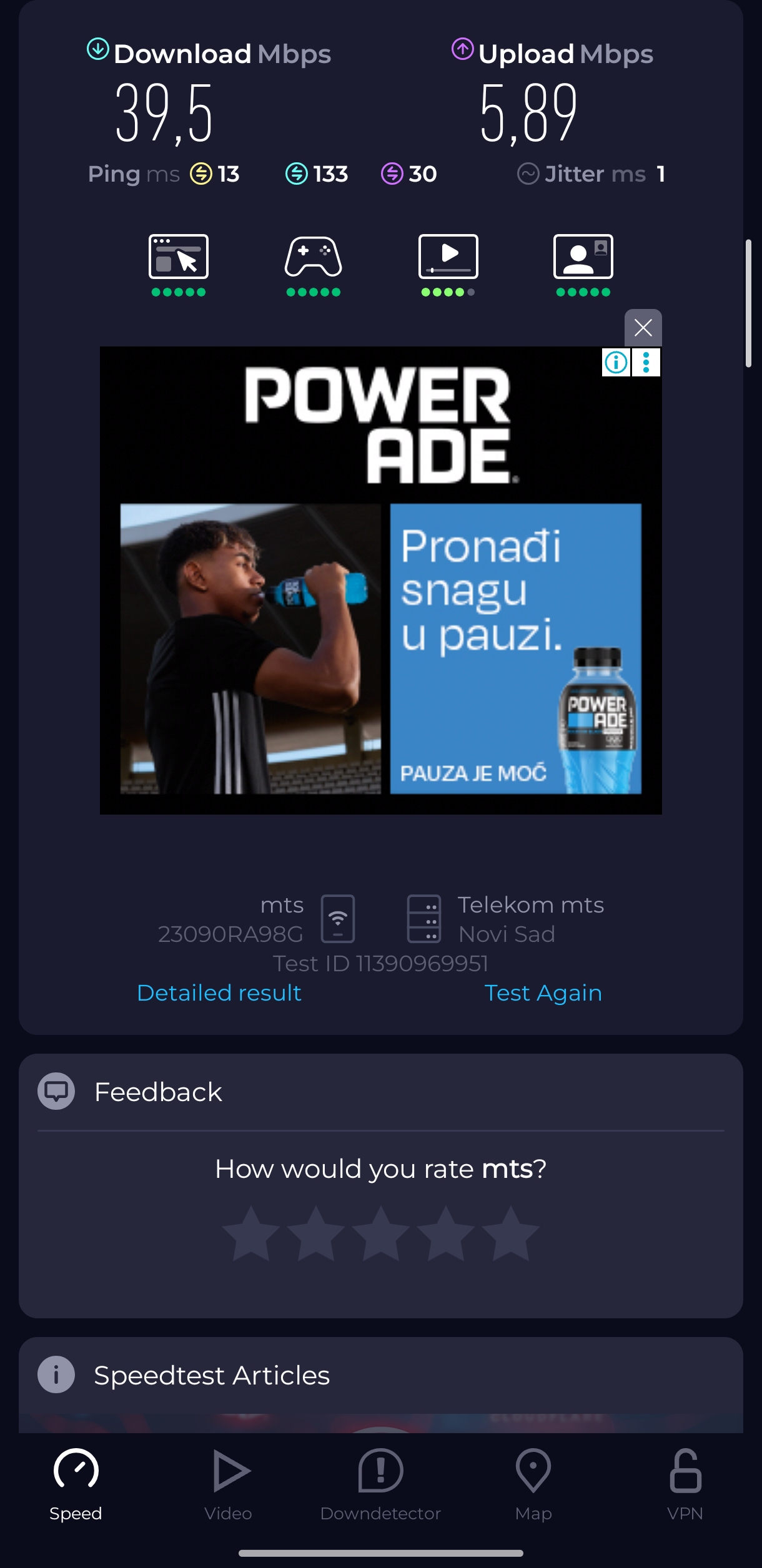Rate mts one star

click(x=251, y=1234)
